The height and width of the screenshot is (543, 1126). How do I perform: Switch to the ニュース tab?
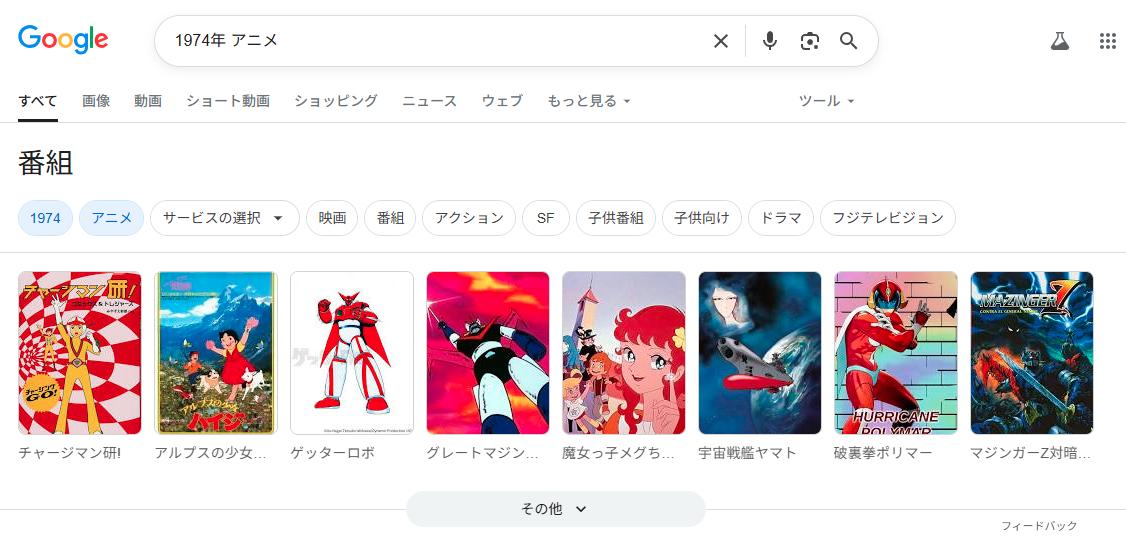429,101
